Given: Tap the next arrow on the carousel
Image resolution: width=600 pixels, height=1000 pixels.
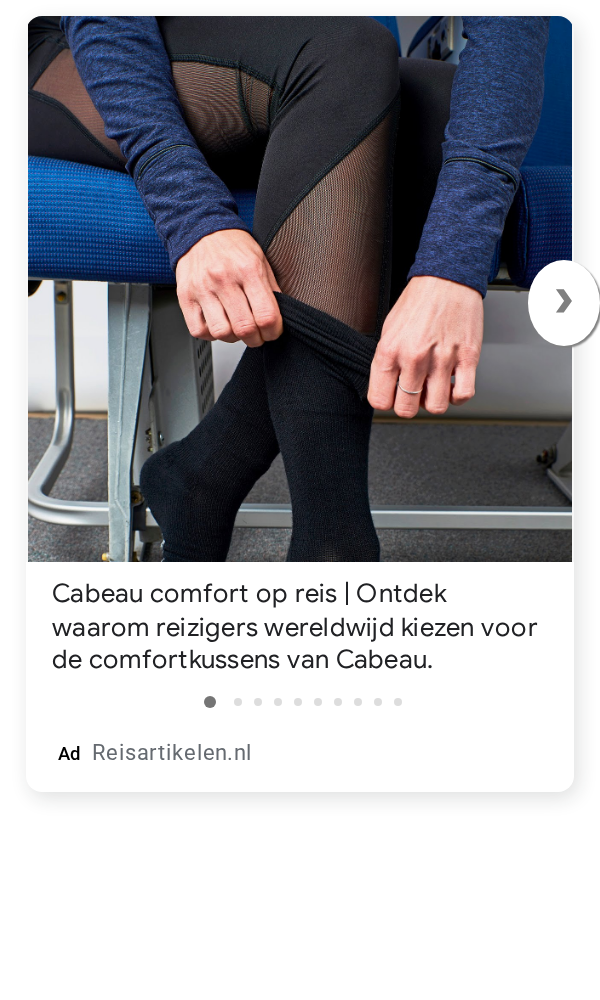Looking at the screenshot, I should point(563,302).
